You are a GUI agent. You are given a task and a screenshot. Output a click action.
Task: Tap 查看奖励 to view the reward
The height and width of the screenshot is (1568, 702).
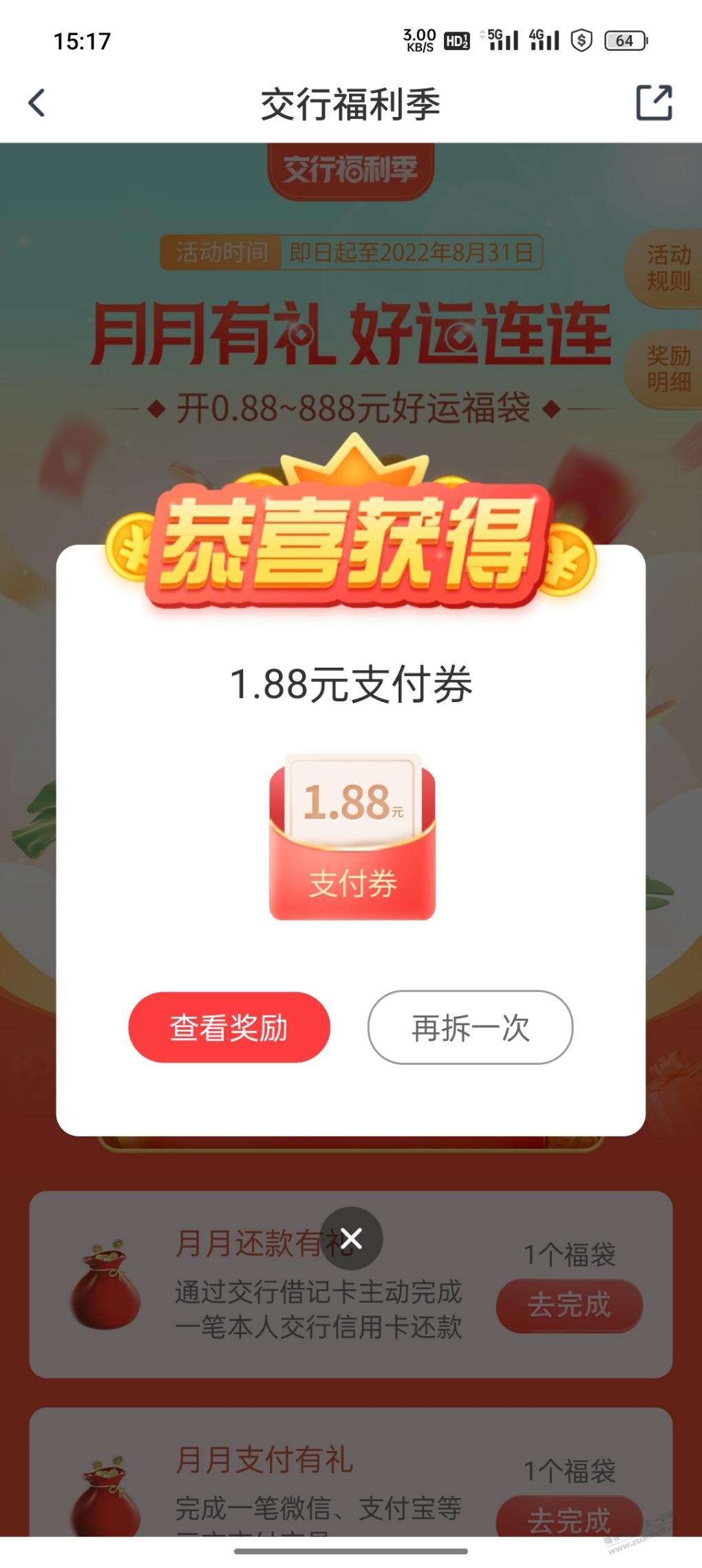229,1027
